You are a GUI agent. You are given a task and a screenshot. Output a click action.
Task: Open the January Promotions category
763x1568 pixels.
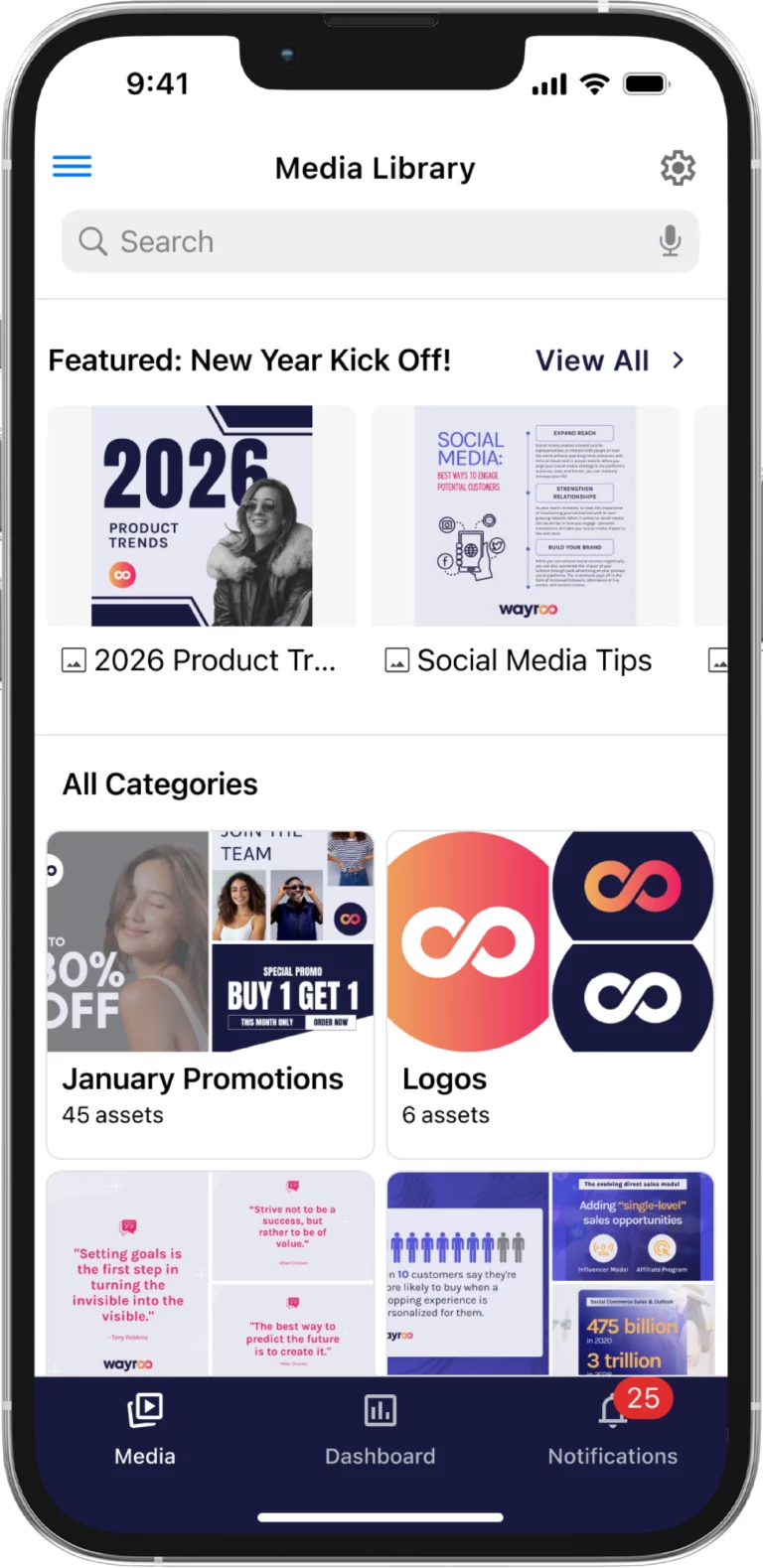211,993
